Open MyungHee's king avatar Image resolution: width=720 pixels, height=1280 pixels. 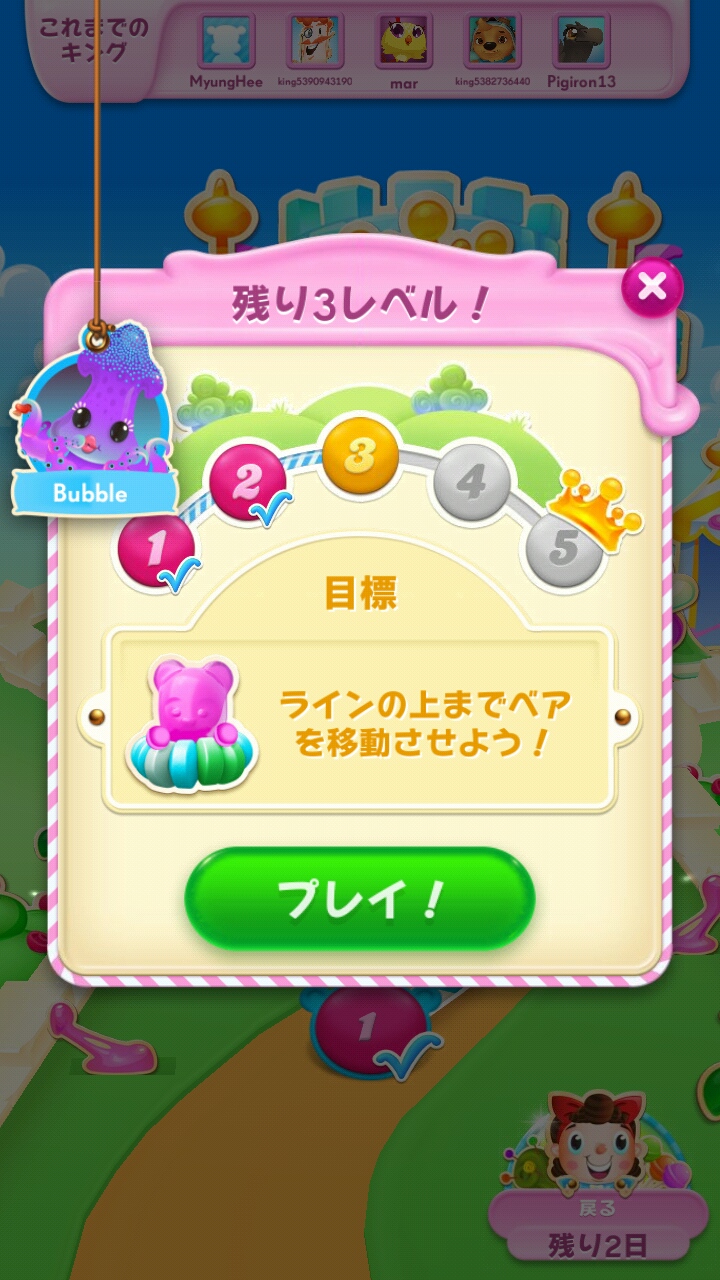coord(226,42)
